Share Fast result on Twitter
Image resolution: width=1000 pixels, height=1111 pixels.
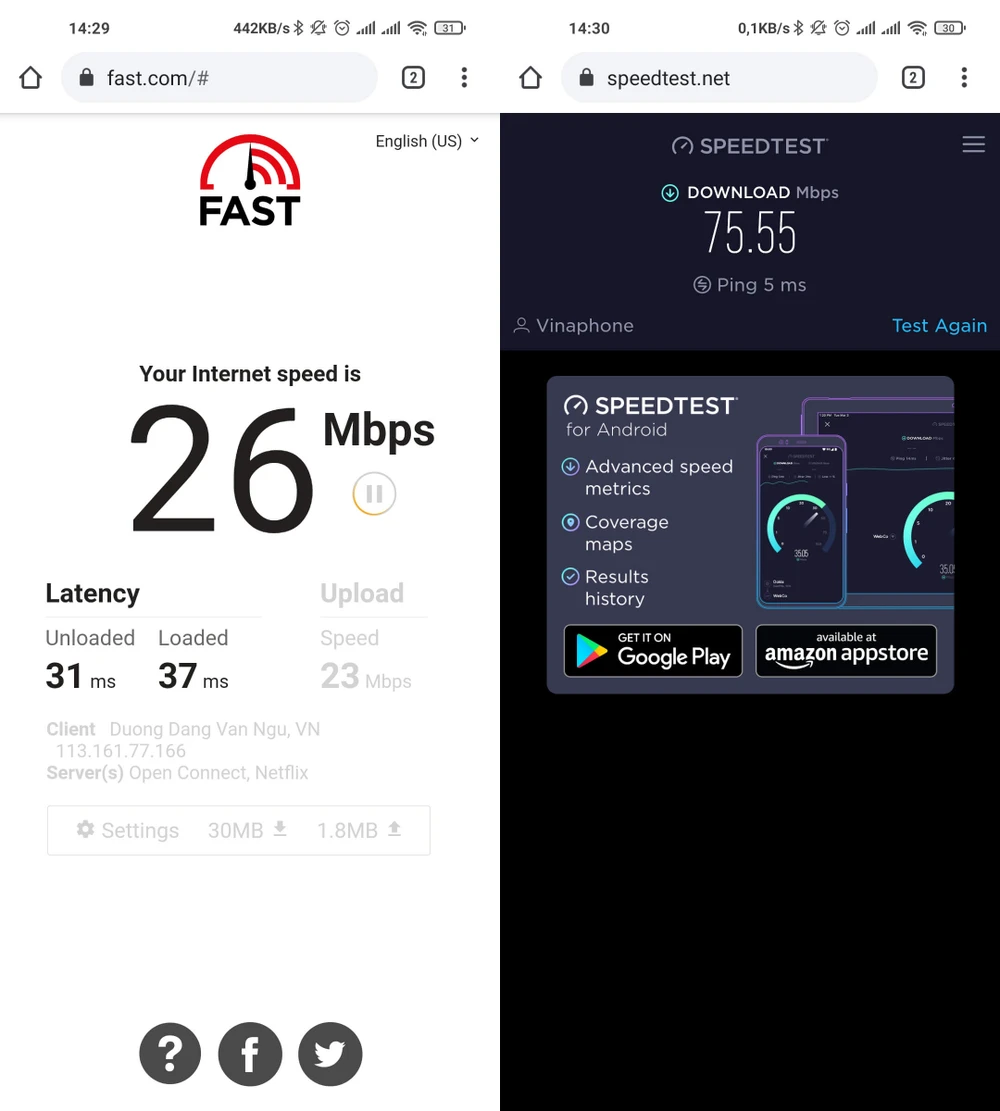coord(330,1053)
